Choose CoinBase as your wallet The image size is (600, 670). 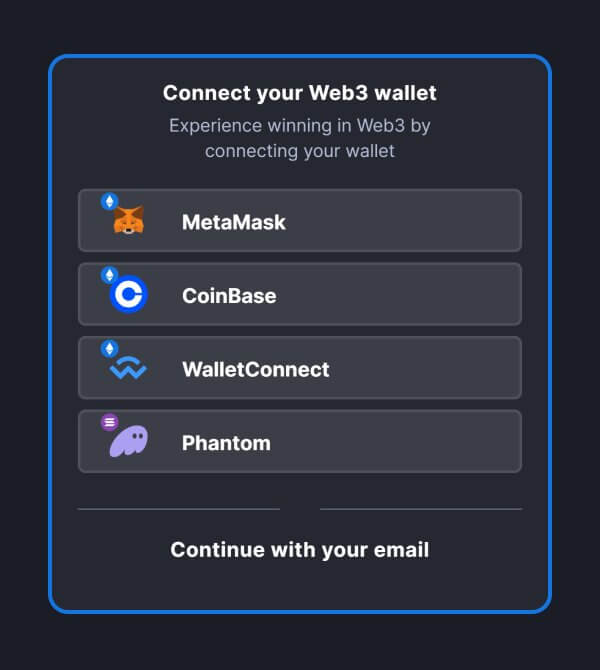pyautogui.click(x=300, y=295)
